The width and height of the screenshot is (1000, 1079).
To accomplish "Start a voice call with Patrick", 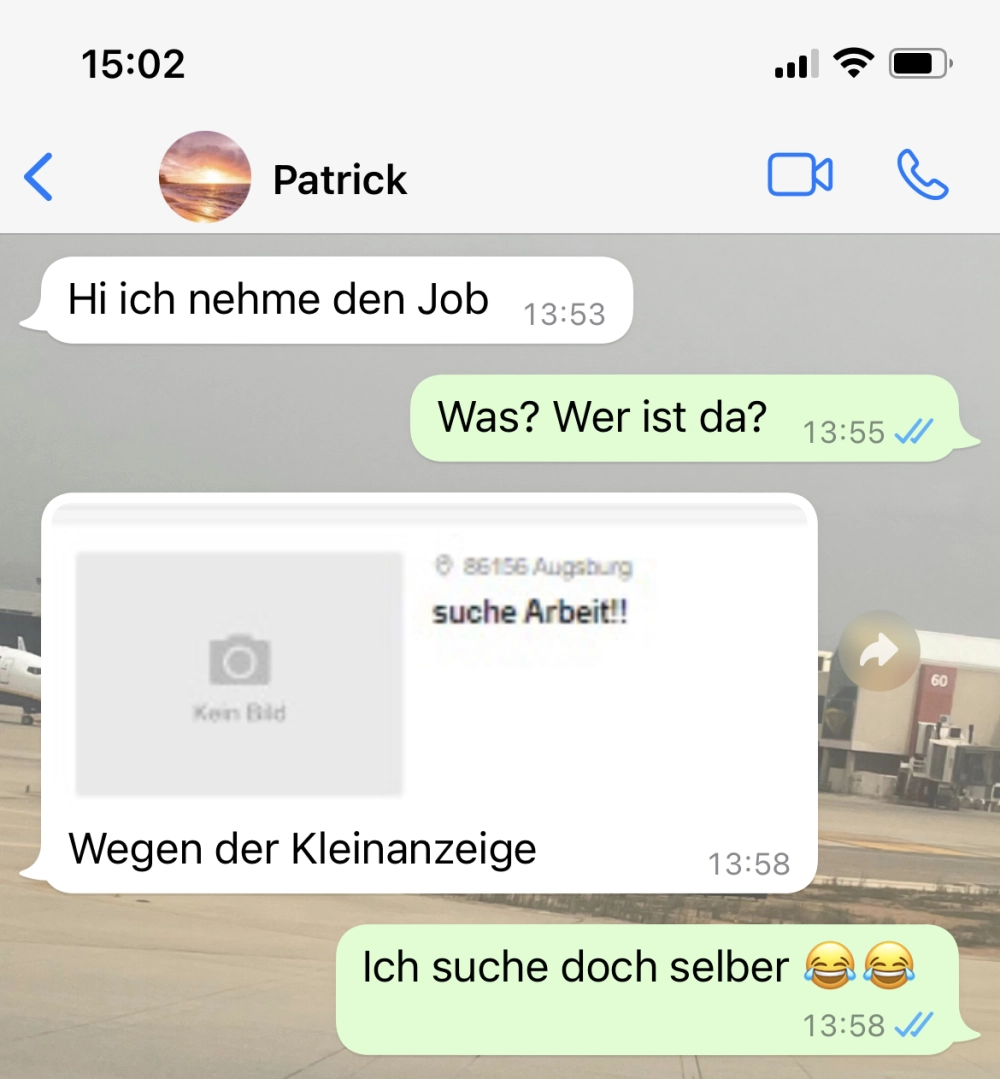I will tap(922, 176).
